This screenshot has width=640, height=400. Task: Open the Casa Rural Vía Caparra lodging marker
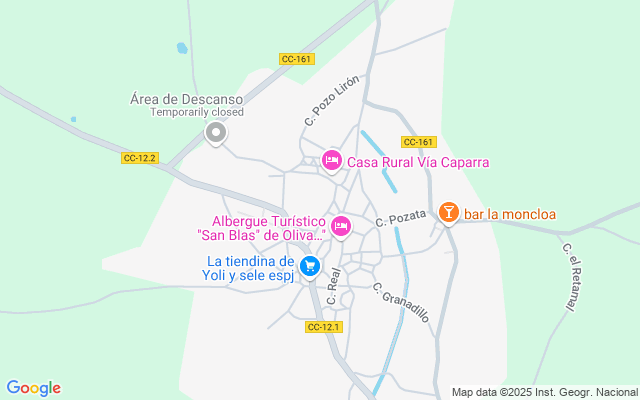pyautogui.click(x=332, y=160)
